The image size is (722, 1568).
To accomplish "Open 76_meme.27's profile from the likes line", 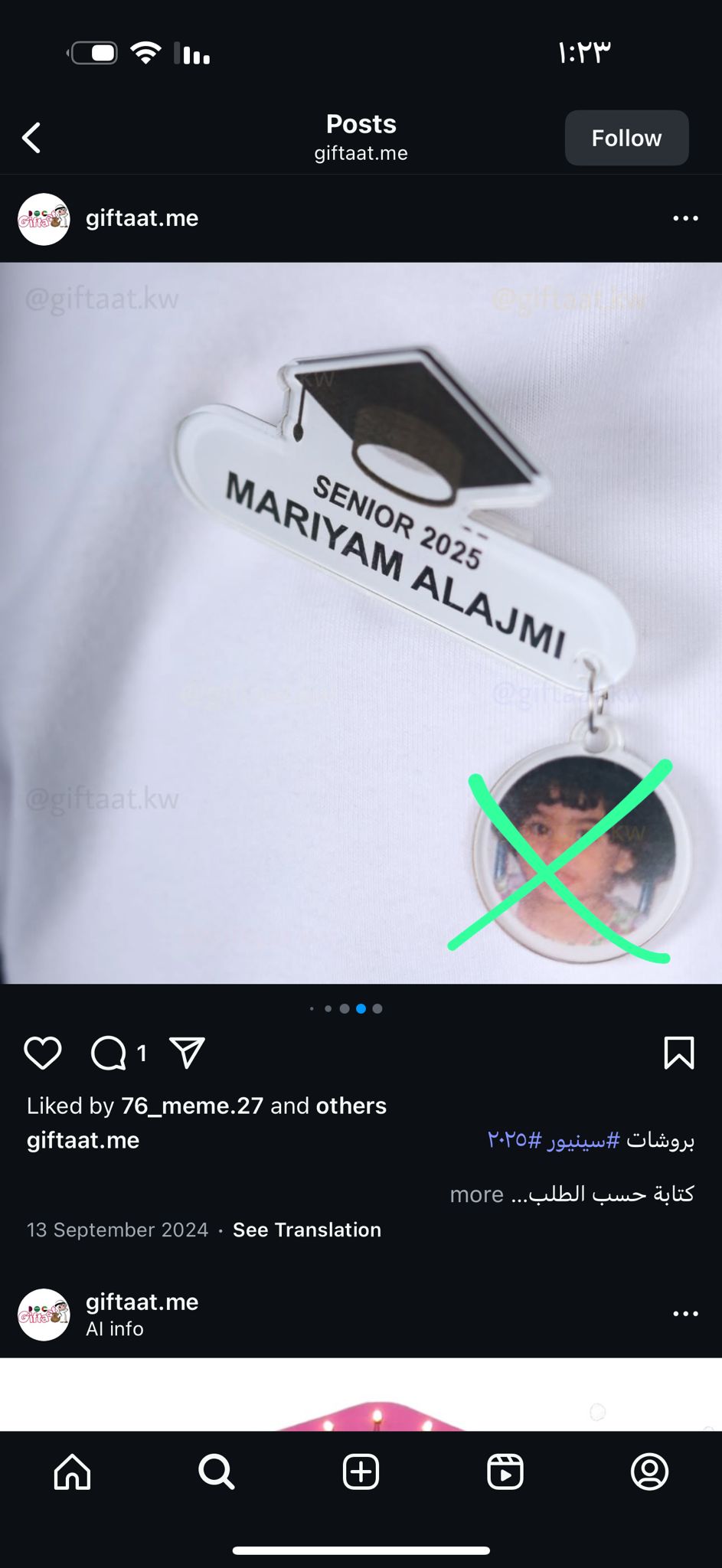I will pos(192,1106).
